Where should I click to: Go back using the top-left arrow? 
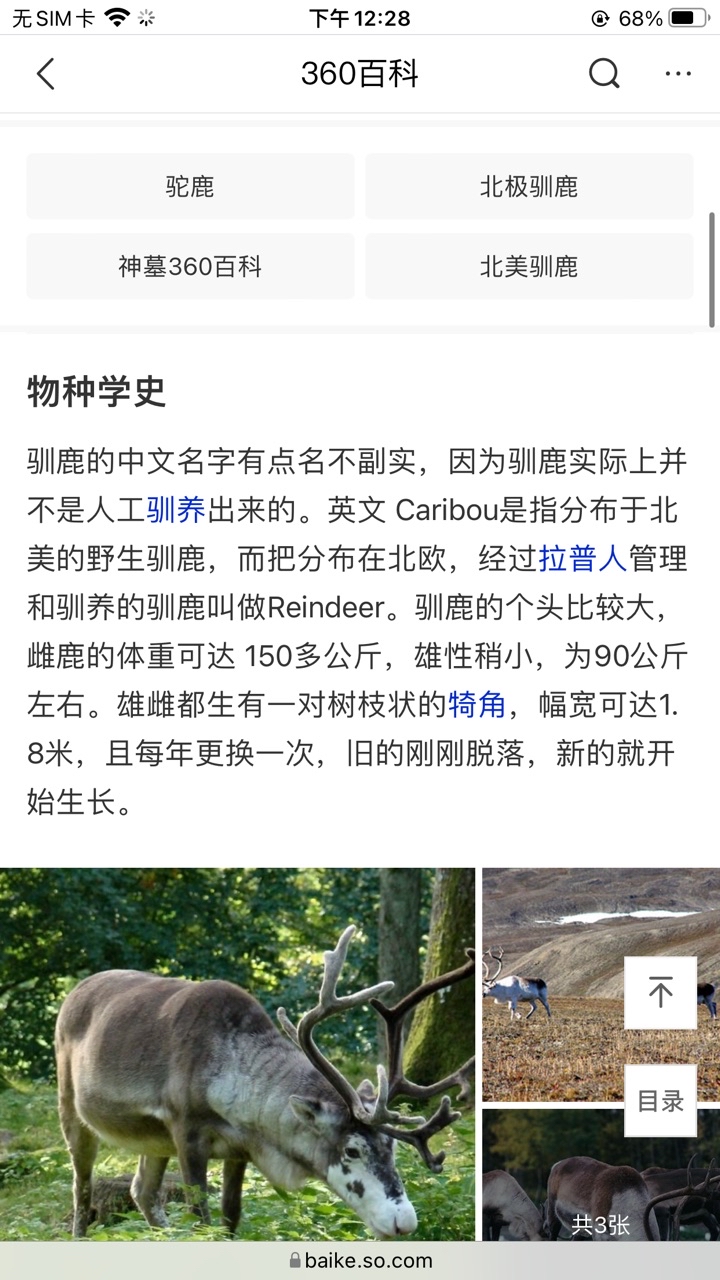pyautogui.click(x=45, y=74)
